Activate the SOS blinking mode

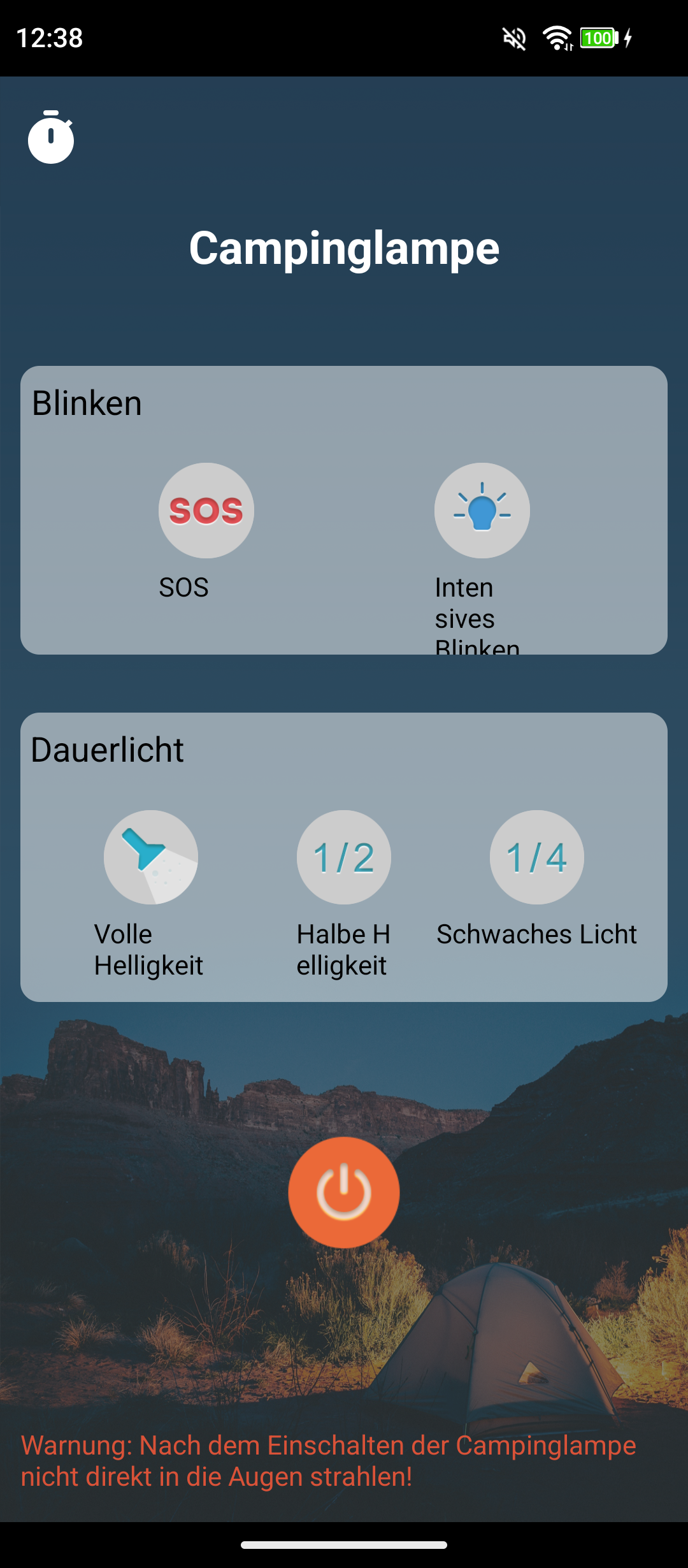click(206, 511)
